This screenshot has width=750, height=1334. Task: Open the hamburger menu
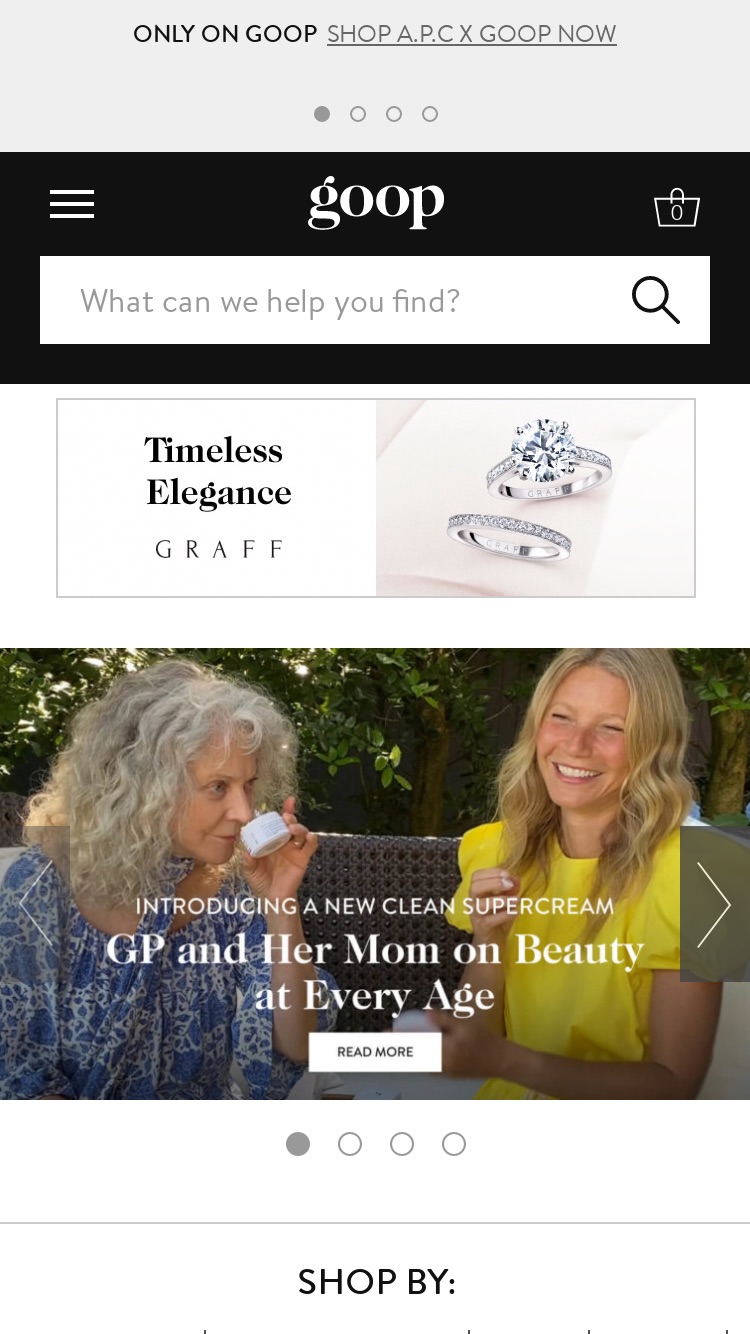click(x=72, y=204)
